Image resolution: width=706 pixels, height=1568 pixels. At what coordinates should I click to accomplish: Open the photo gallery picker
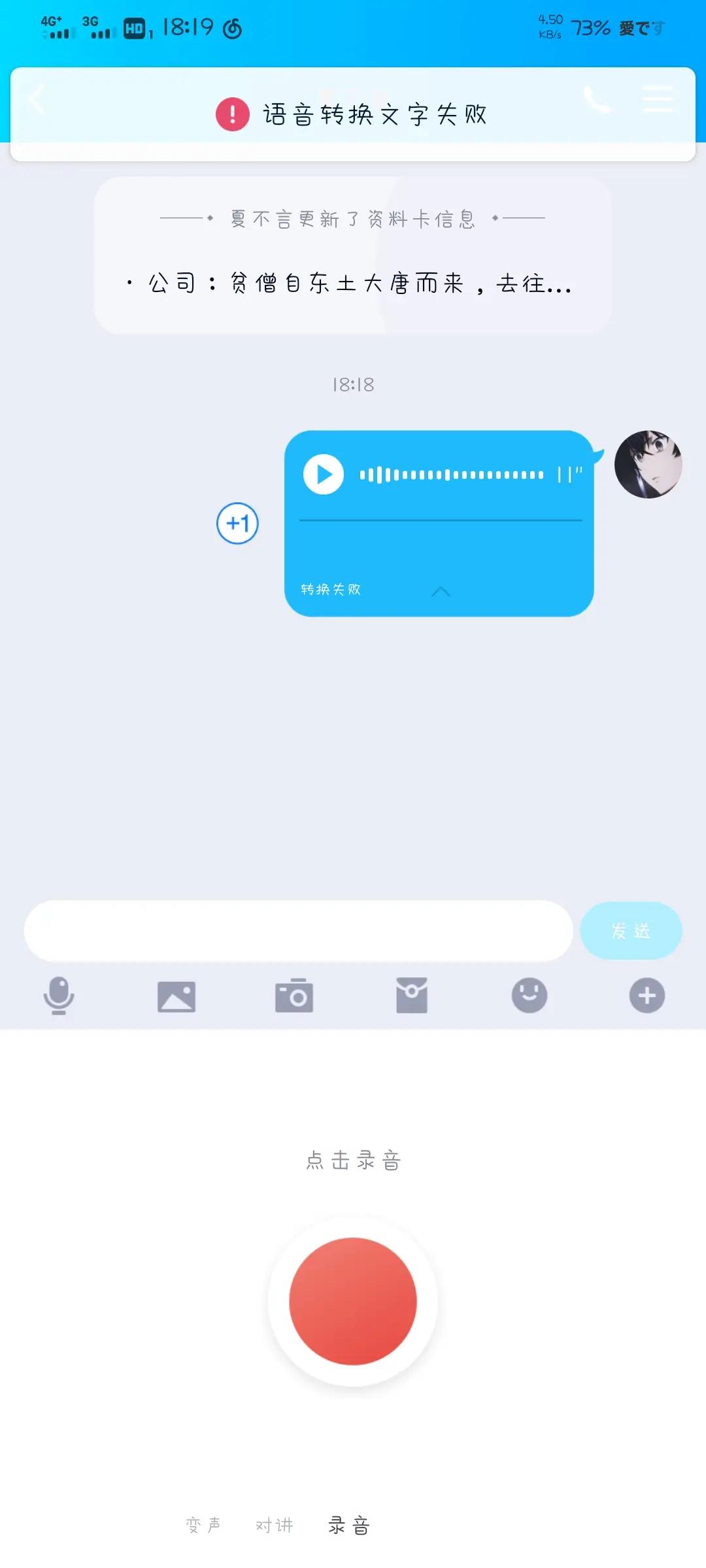tap(176, 996)
